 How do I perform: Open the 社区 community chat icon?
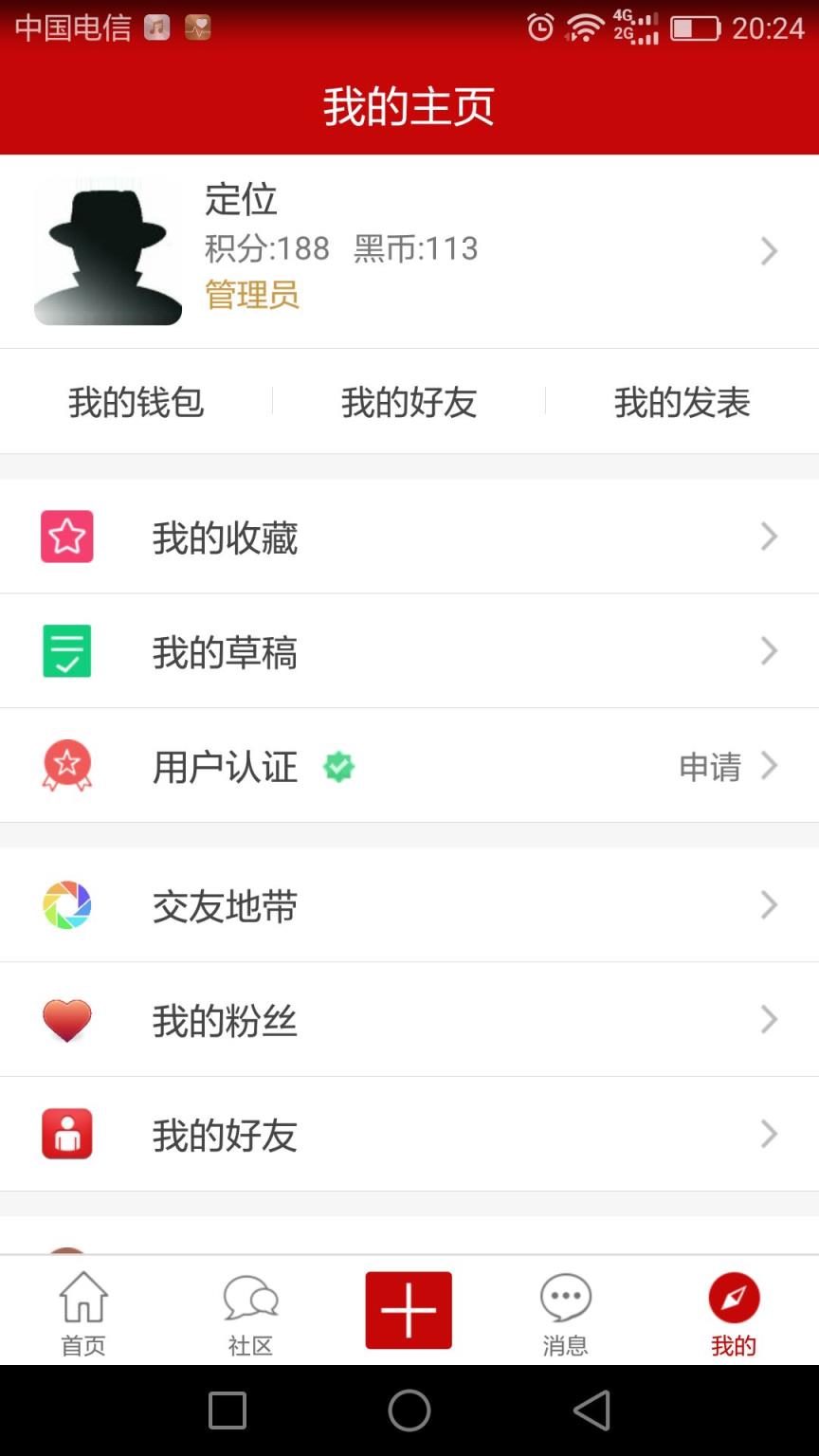[249, 1311]
